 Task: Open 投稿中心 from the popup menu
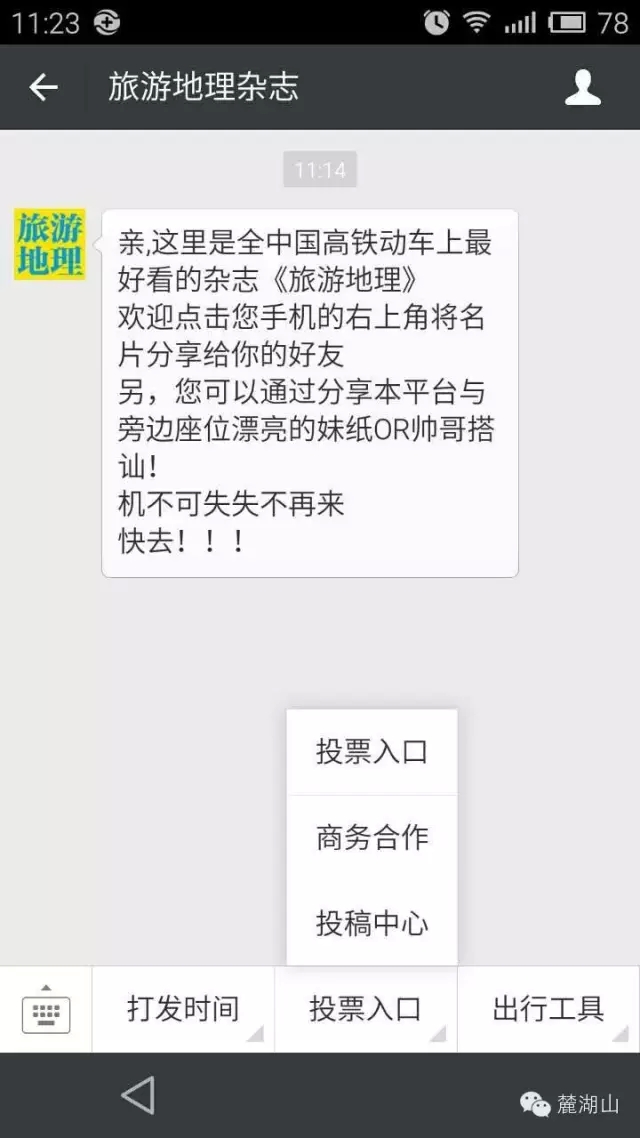pos(372,923)
